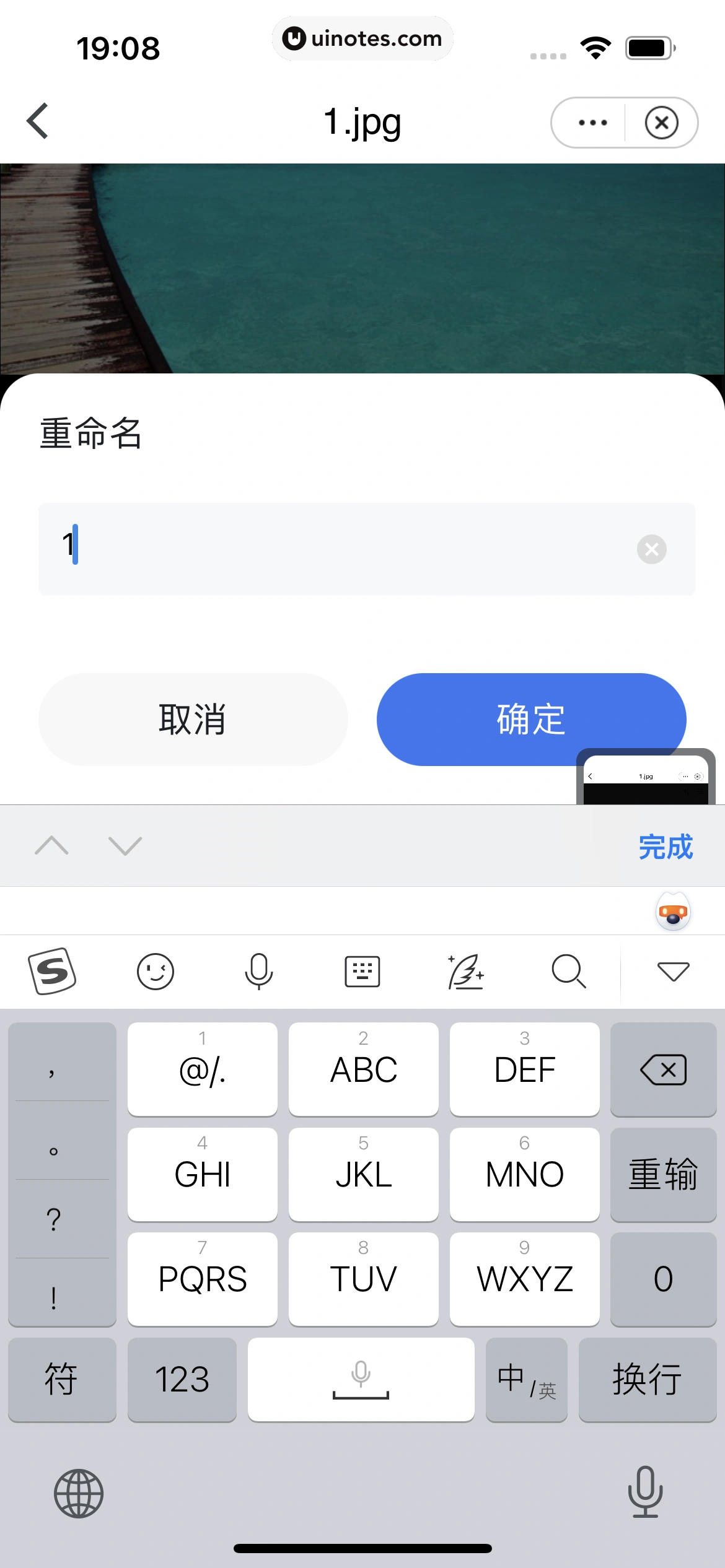
Task: Select the handwriting input icon
Action: pos(465,971)
